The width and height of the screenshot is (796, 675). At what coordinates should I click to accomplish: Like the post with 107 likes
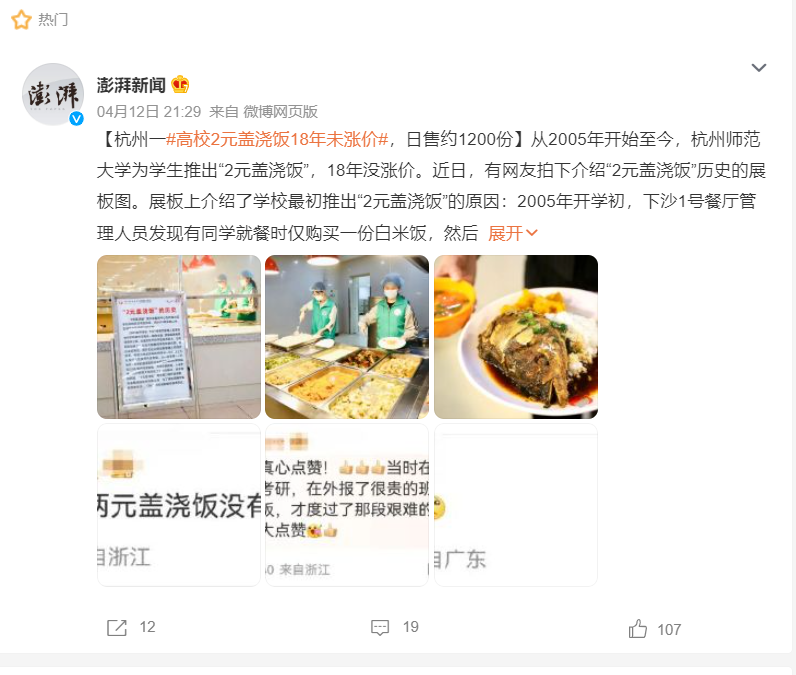[654, 629]
